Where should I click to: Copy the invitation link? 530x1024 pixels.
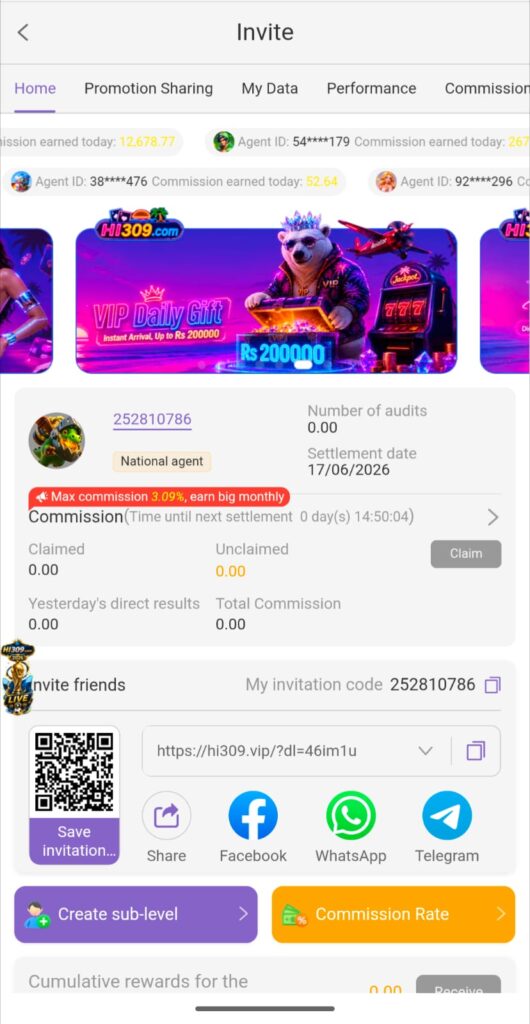(476, 751)
